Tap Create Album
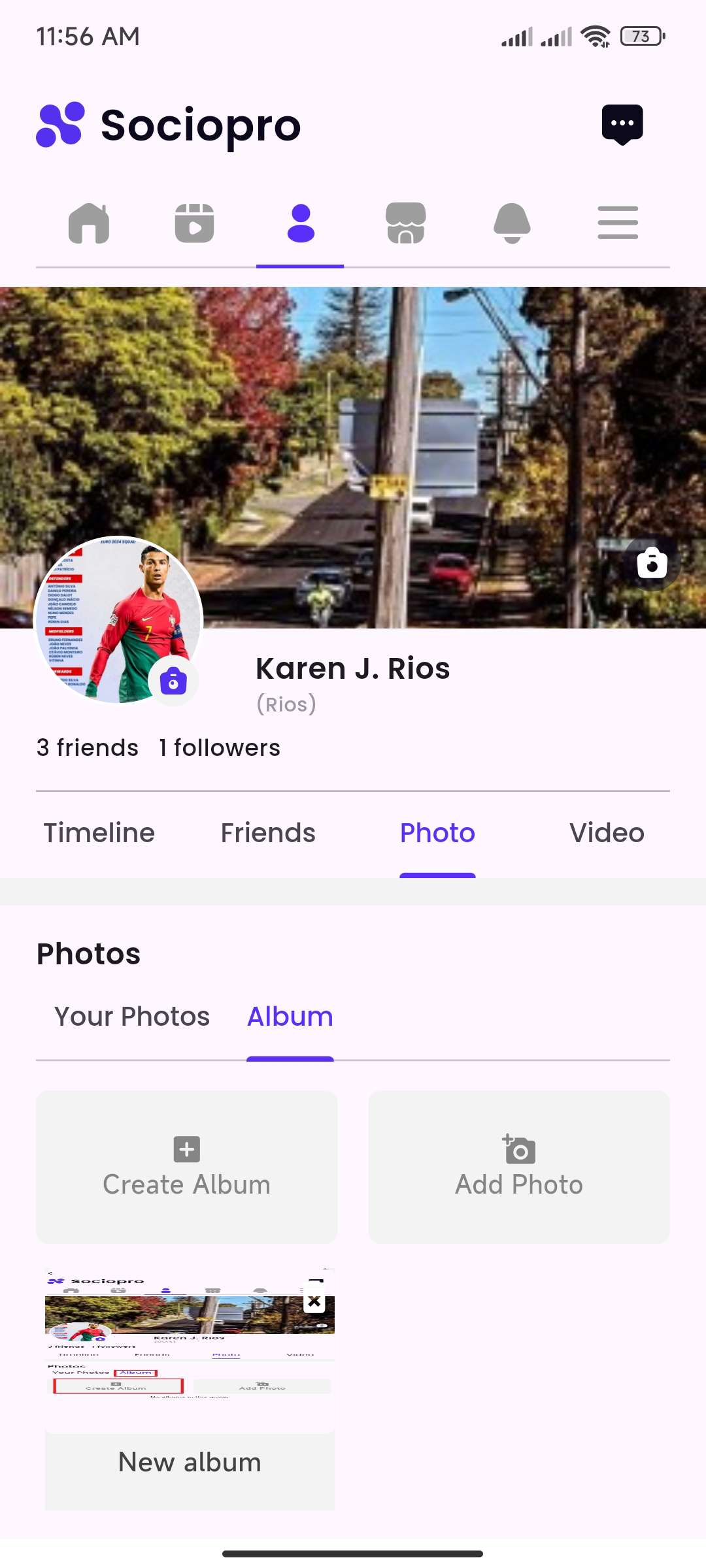Image resolution: width=706 pixels, height=1568 pixels. [x=187, y=1168]
